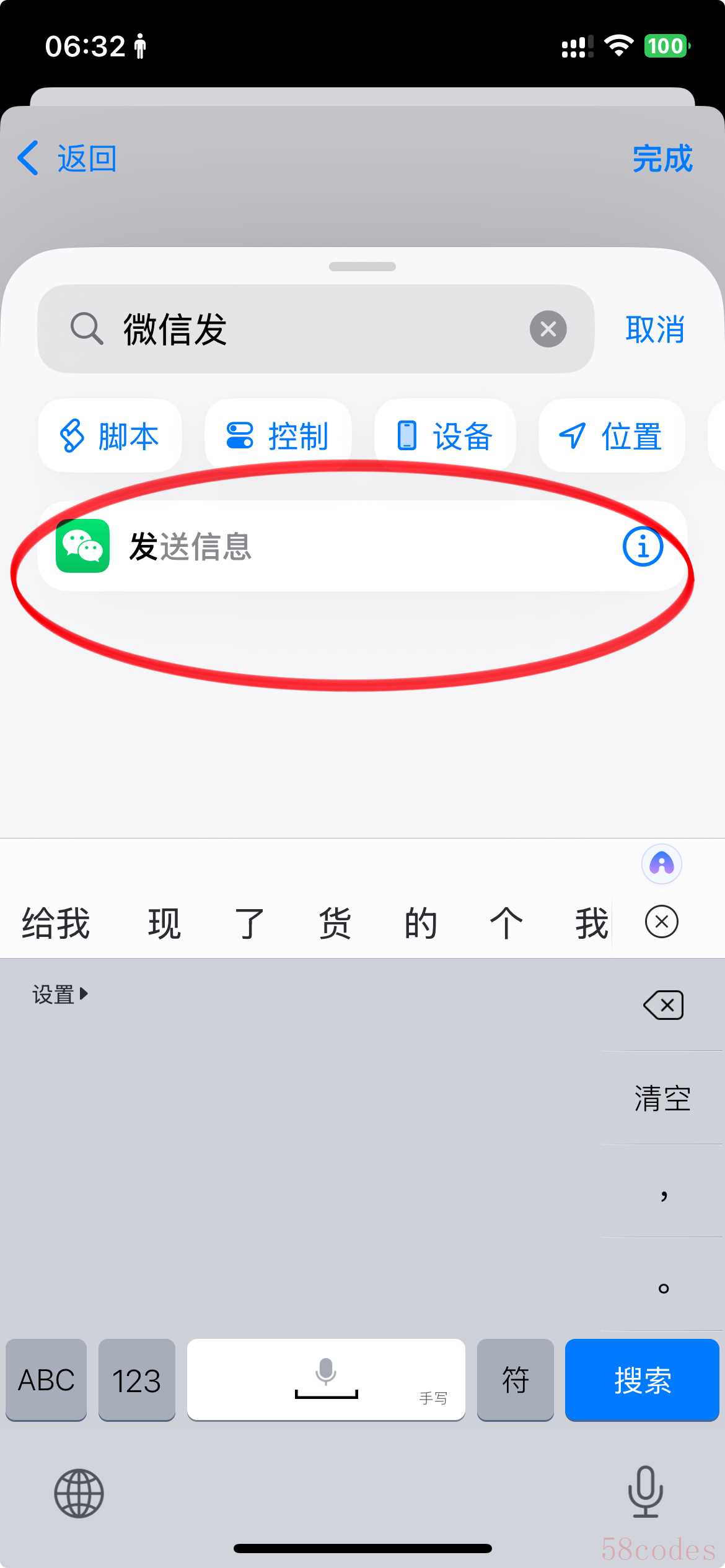
Task: Select the 位置 category chip
Action: [612, 436]
